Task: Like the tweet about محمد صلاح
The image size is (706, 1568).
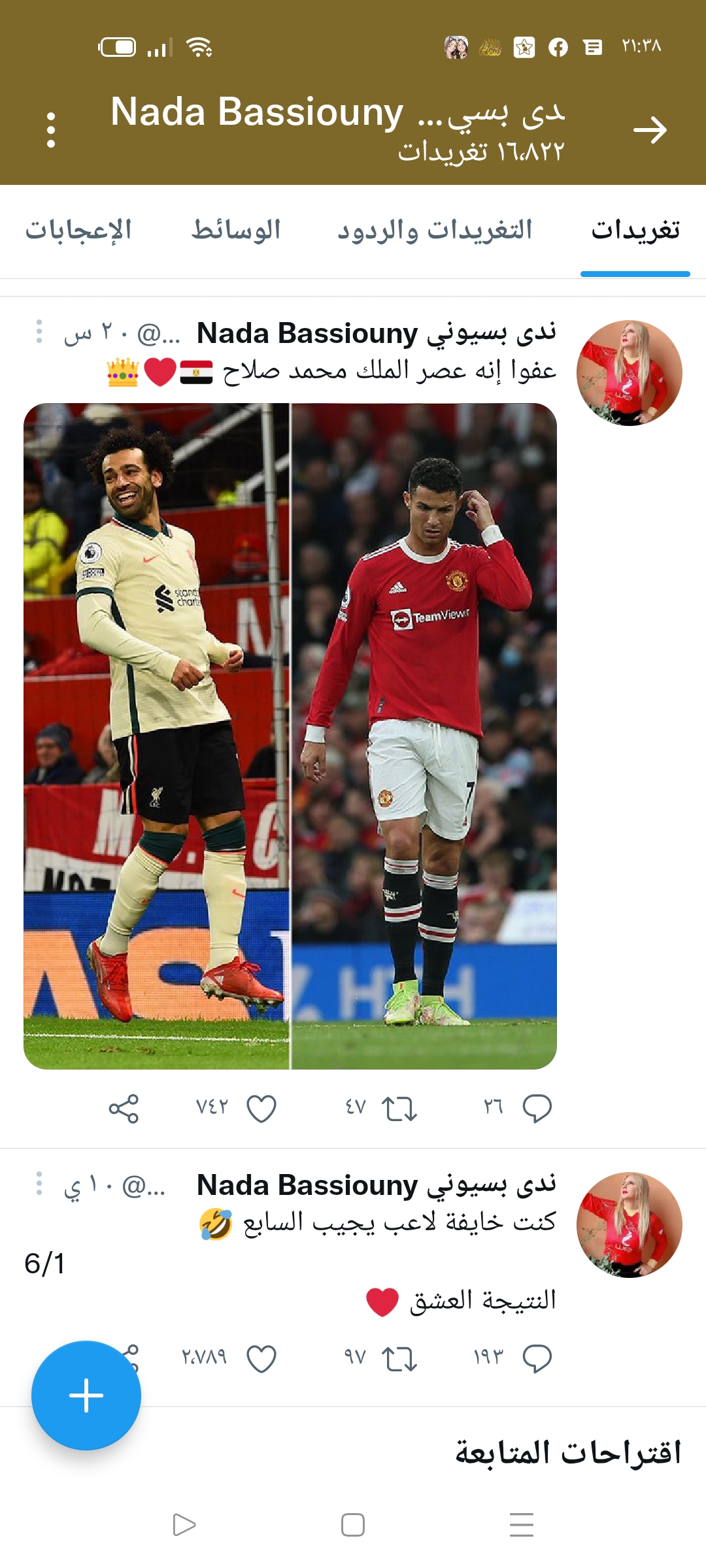Action: 261,1108
